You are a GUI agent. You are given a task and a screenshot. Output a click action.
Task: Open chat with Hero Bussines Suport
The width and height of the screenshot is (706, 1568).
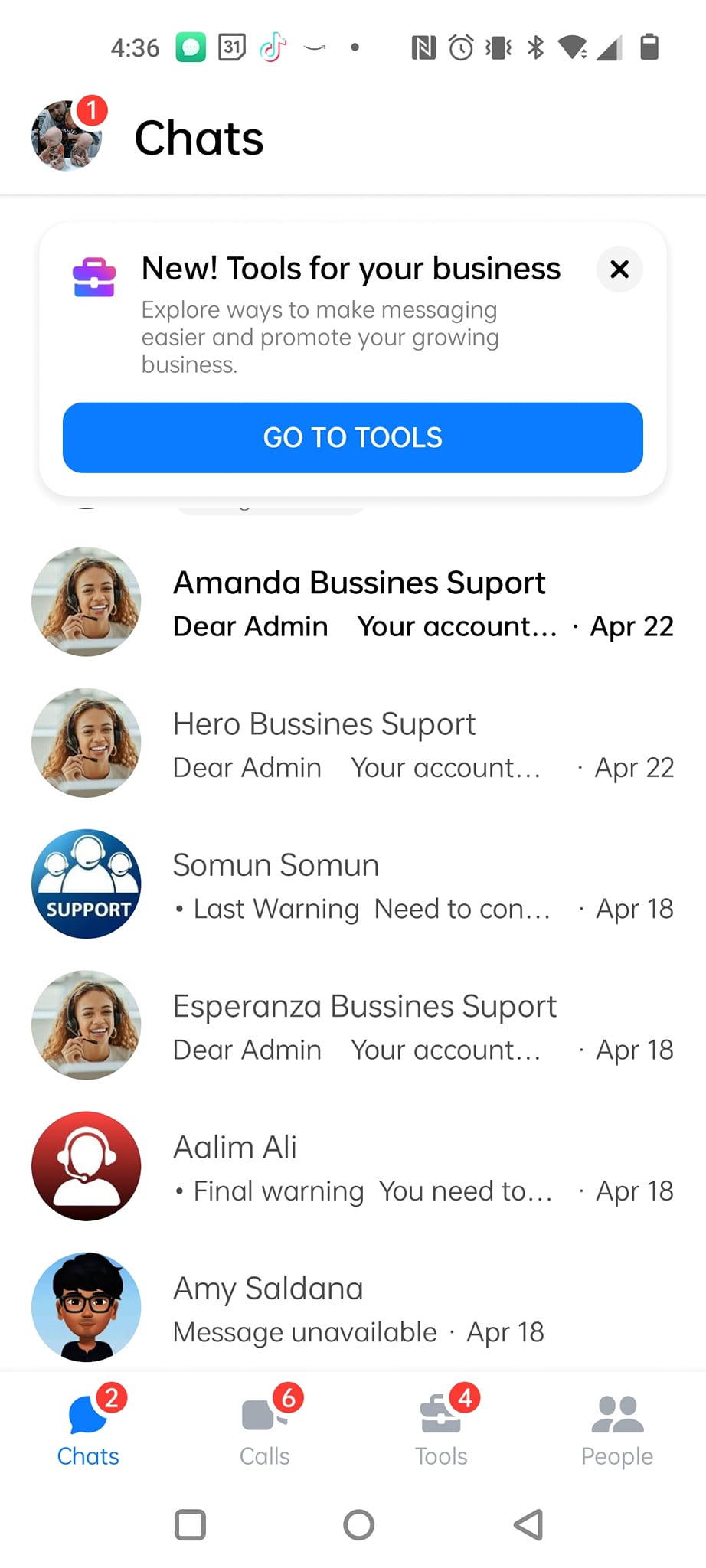coord(353,743)
